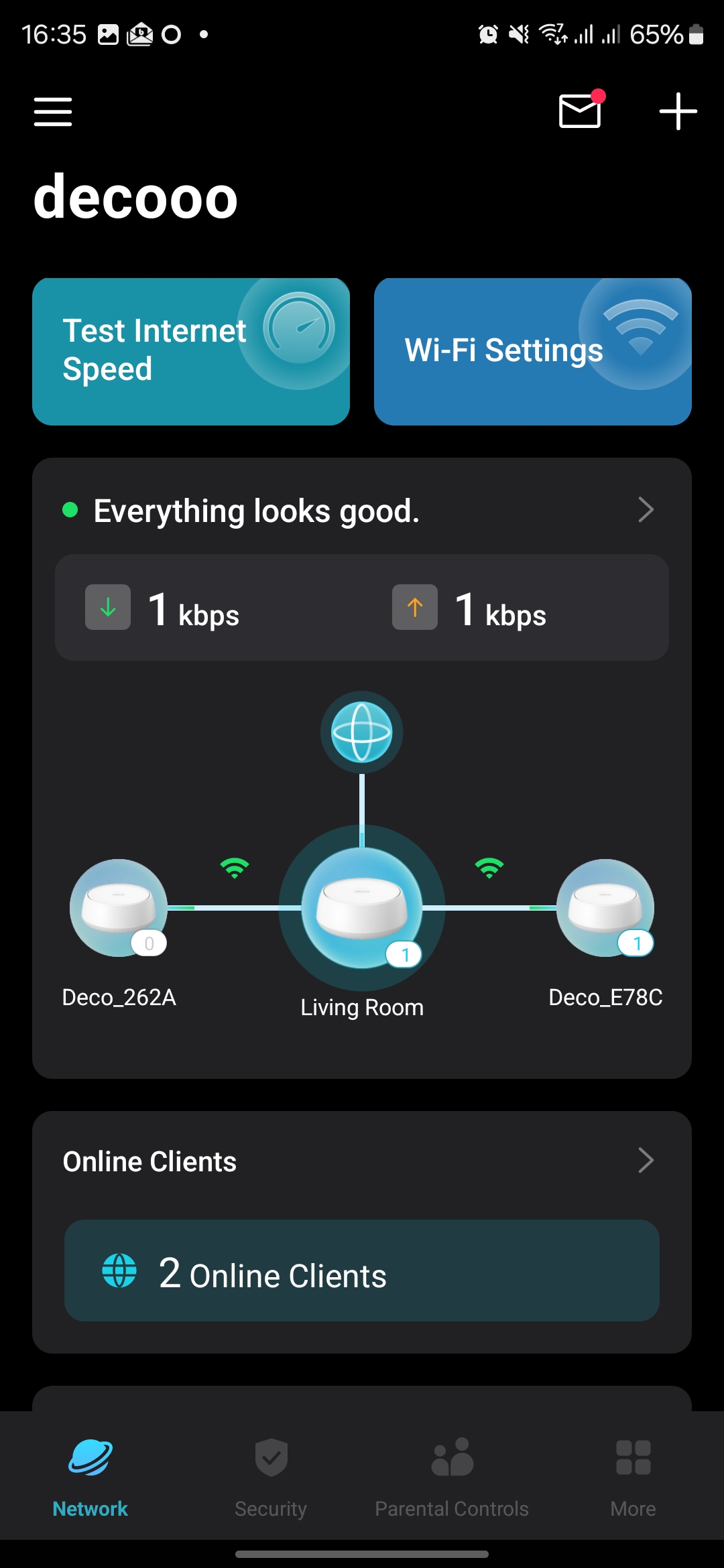Select the Deco_262A unit

[x=119, y=909]
